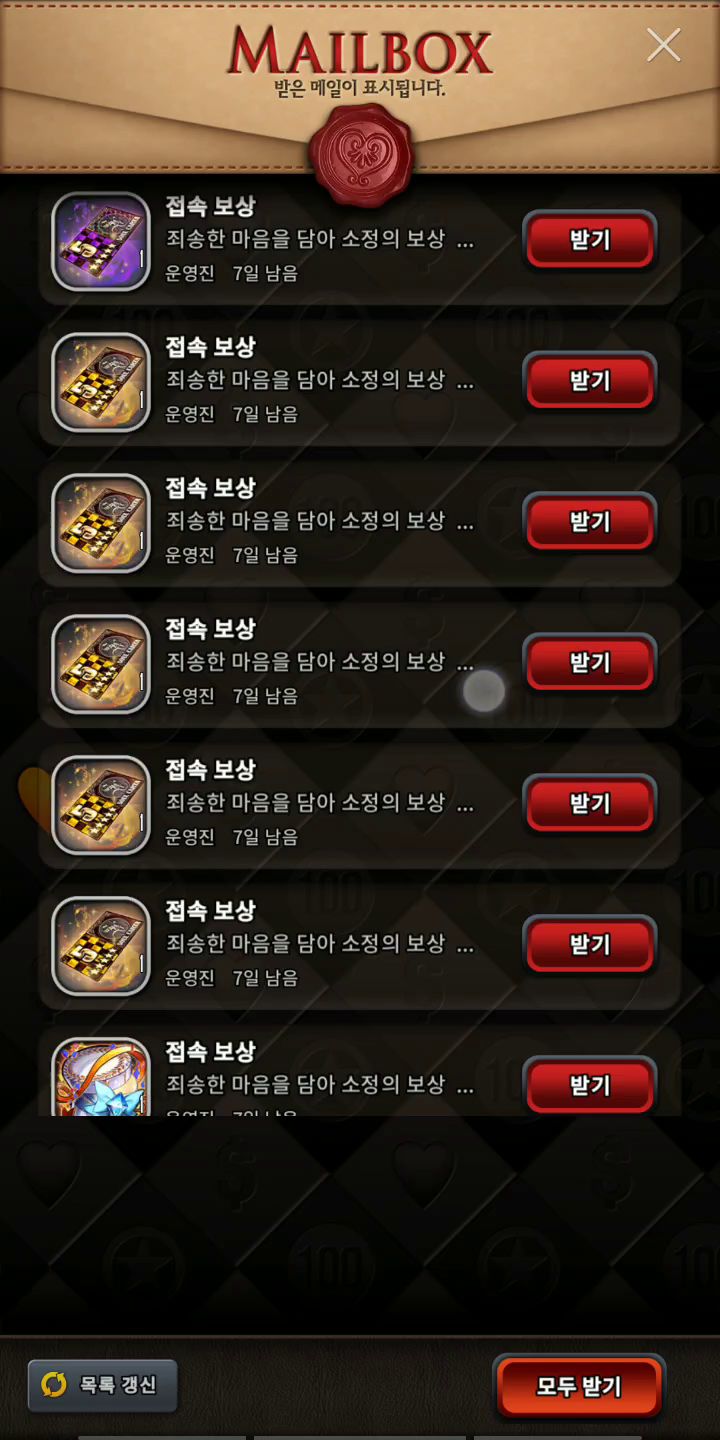Close the Mailbox window
Viewport: 720px width, 1440px height.
(x=663, y=45)
